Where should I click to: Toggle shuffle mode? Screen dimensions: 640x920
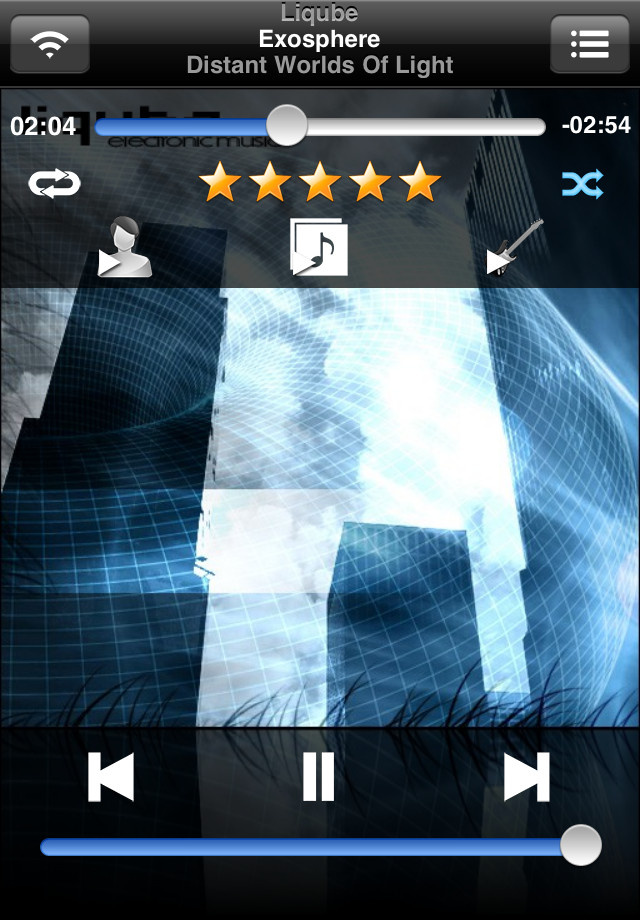click(582, 183)
